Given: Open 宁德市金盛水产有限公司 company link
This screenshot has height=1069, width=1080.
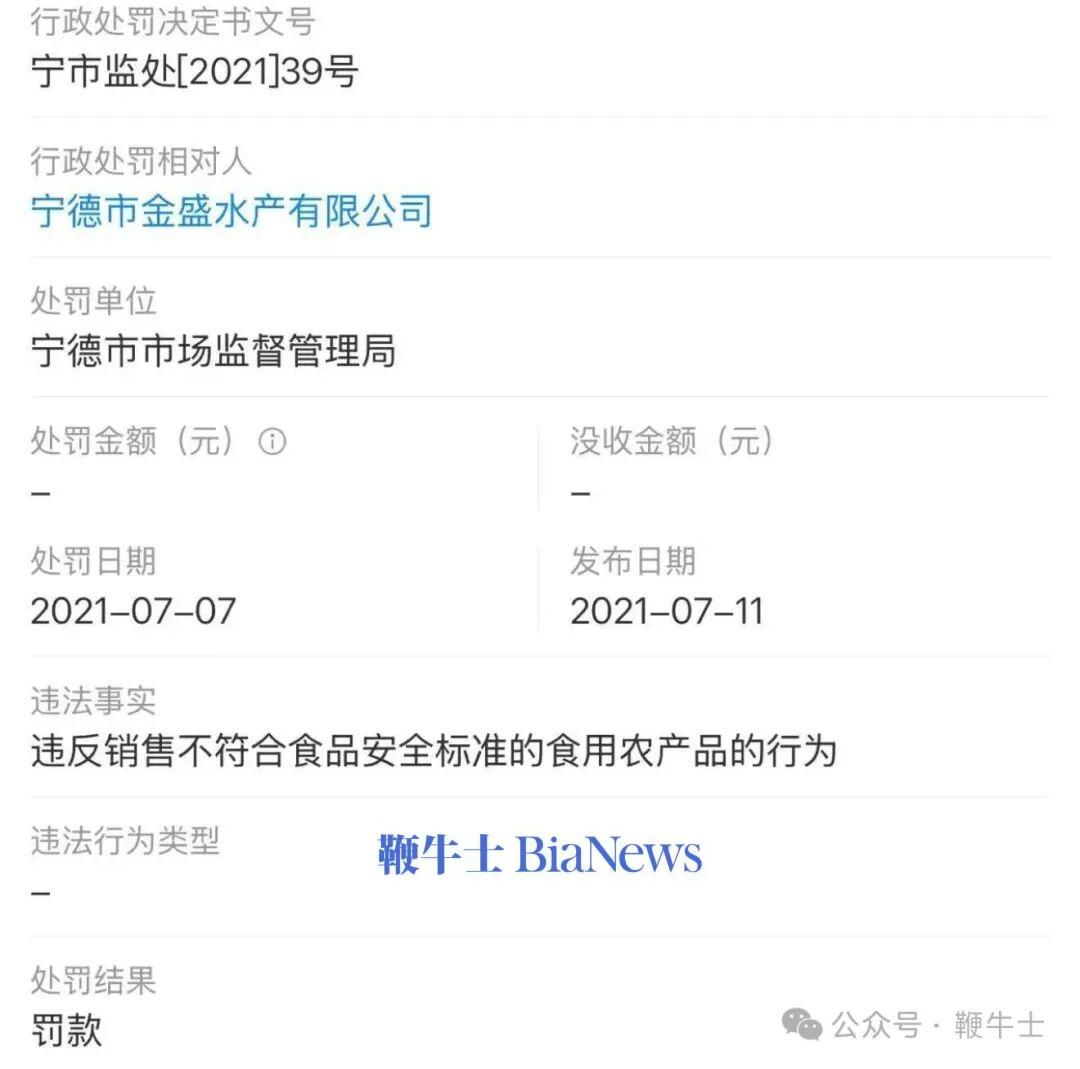Looking at the screenshot, I should (231, 211).
